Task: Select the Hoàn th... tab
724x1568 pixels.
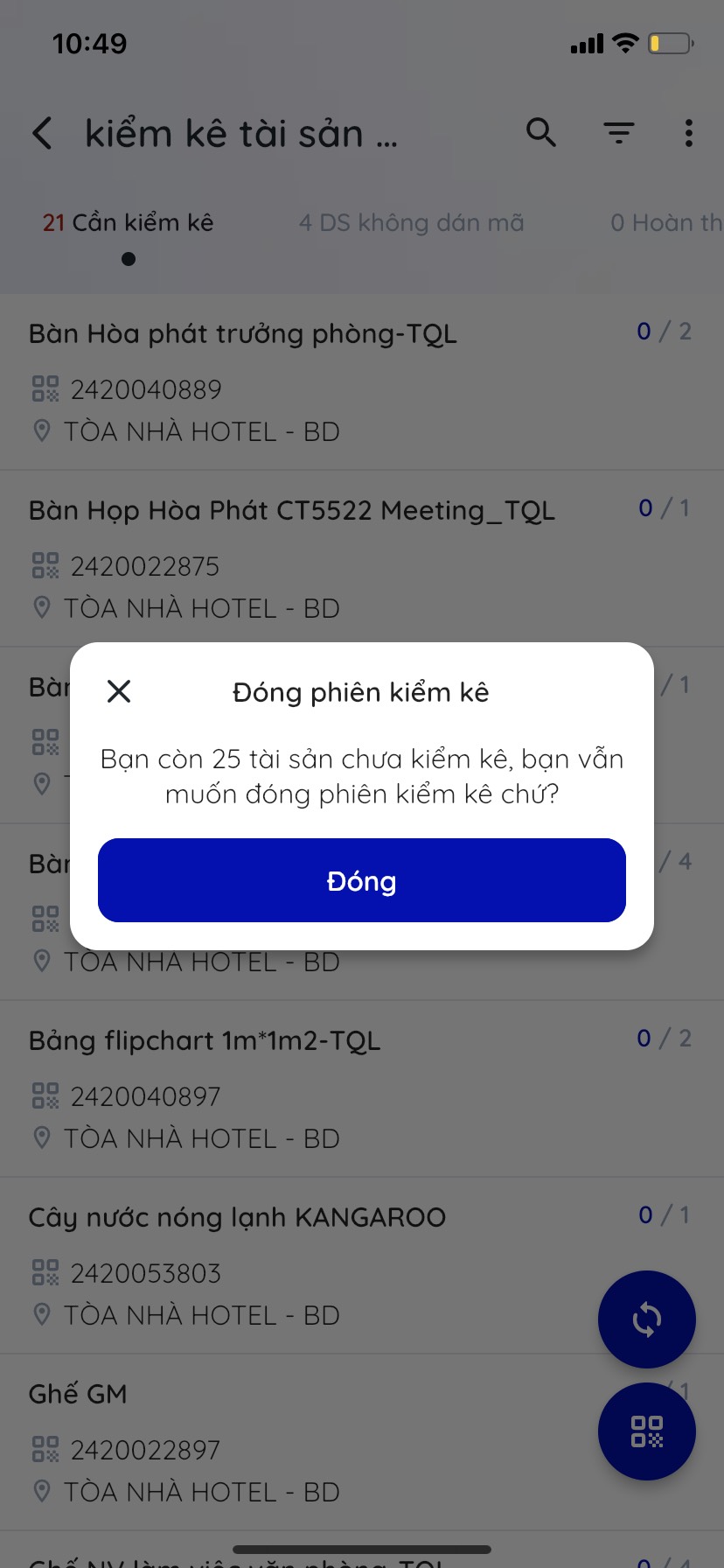Action: [666, 223]
